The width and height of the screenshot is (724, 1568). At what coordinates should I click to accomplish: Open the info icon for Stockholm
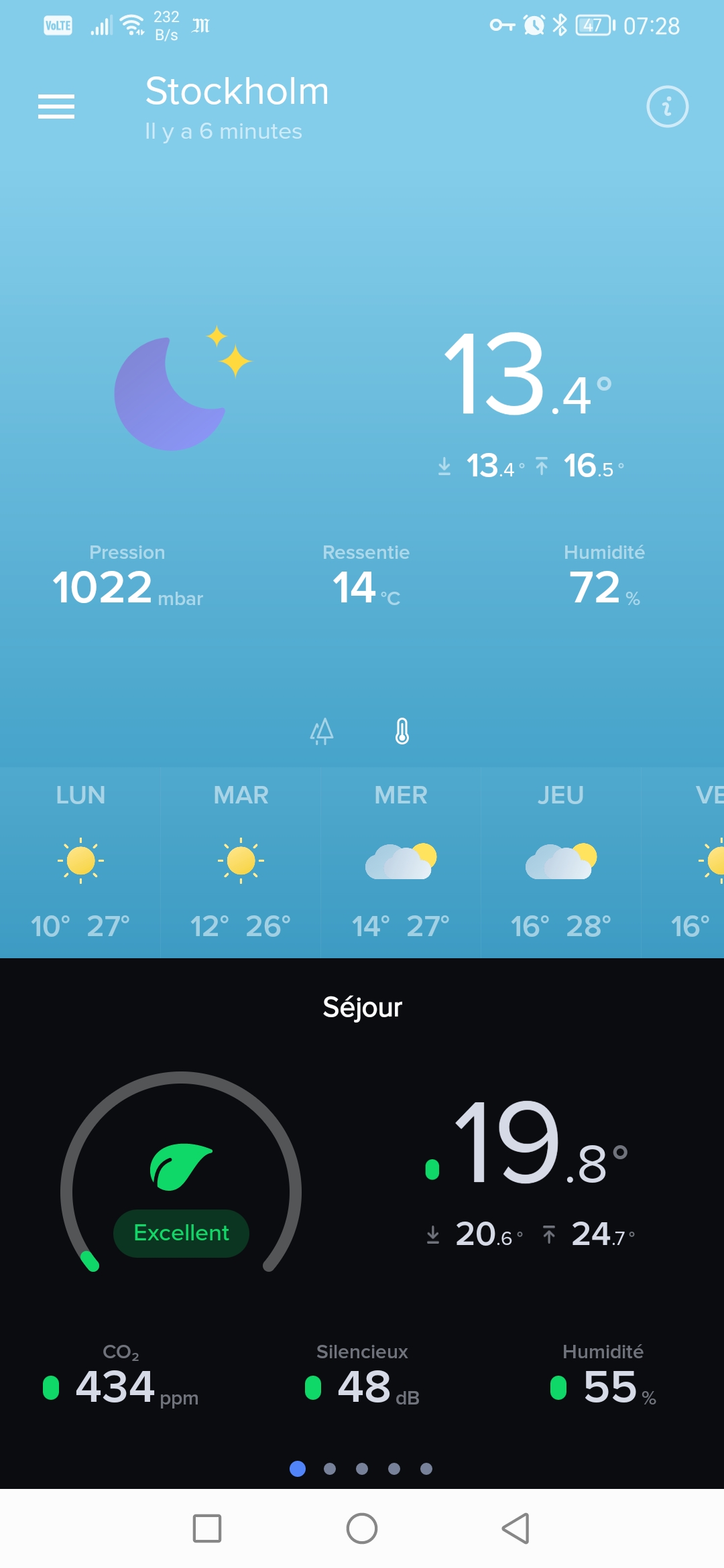click(667, 107)
